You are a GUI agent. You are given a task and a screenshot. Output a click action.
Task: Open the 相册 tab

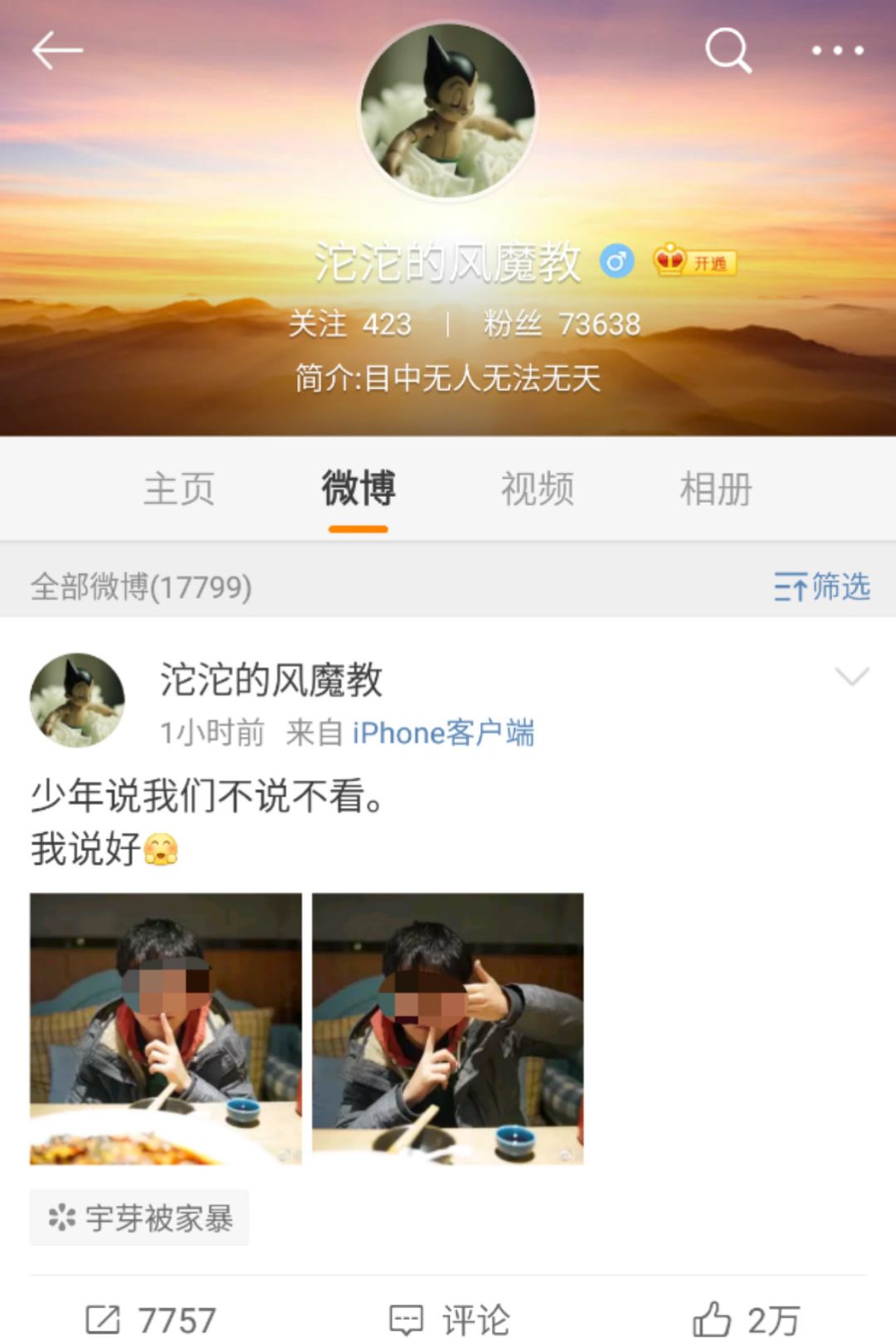point(716,489)
